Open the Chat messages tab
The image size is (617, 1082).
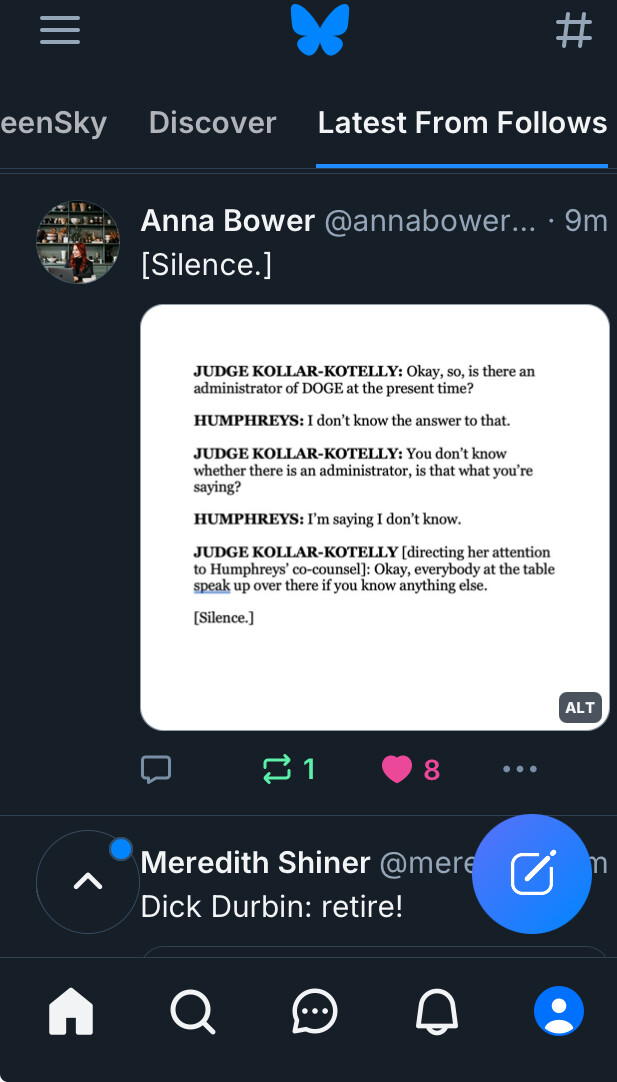click(x=315, y=1013)
